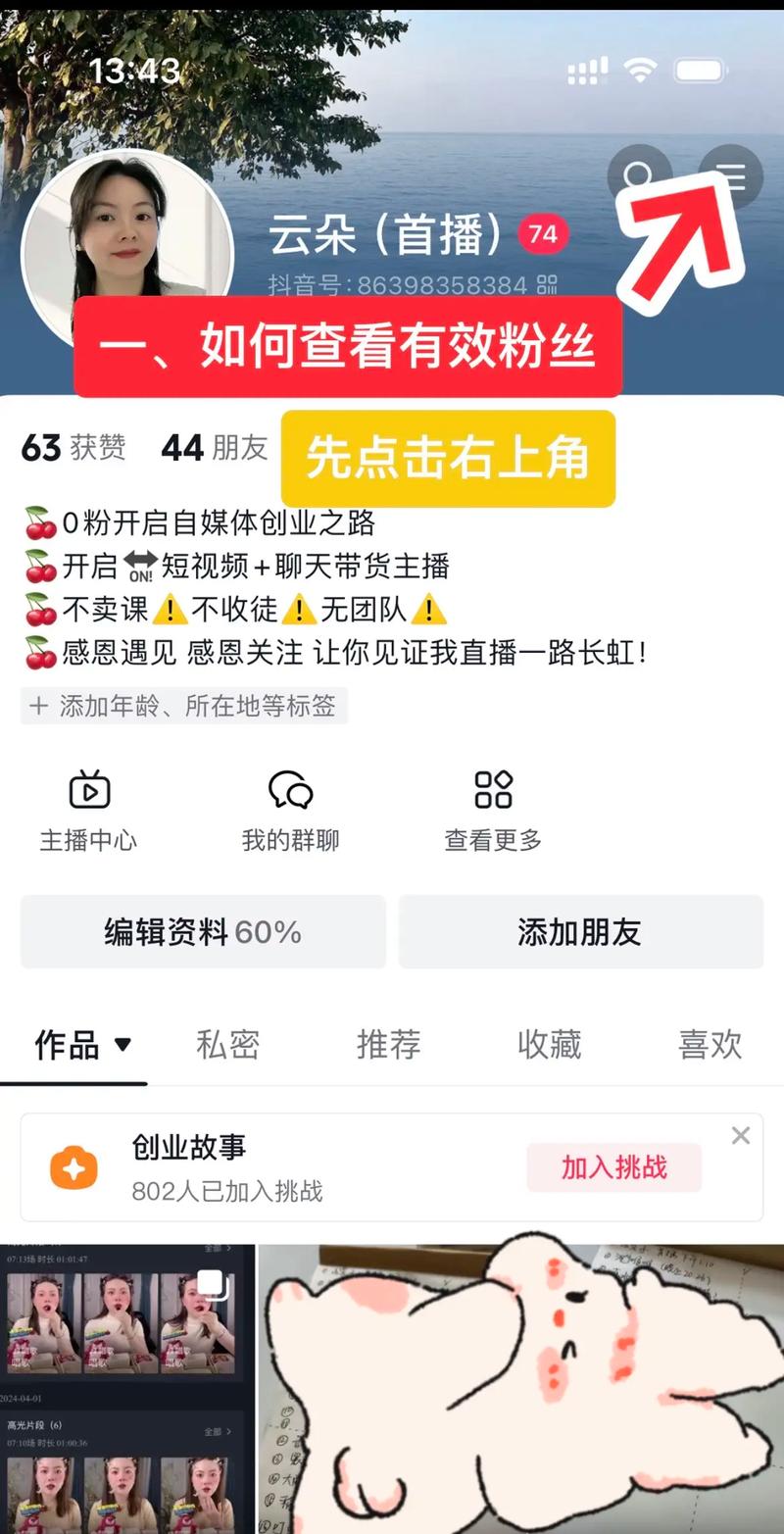Click the orange challenge star icon
784x1534 pixels.
73,1166
